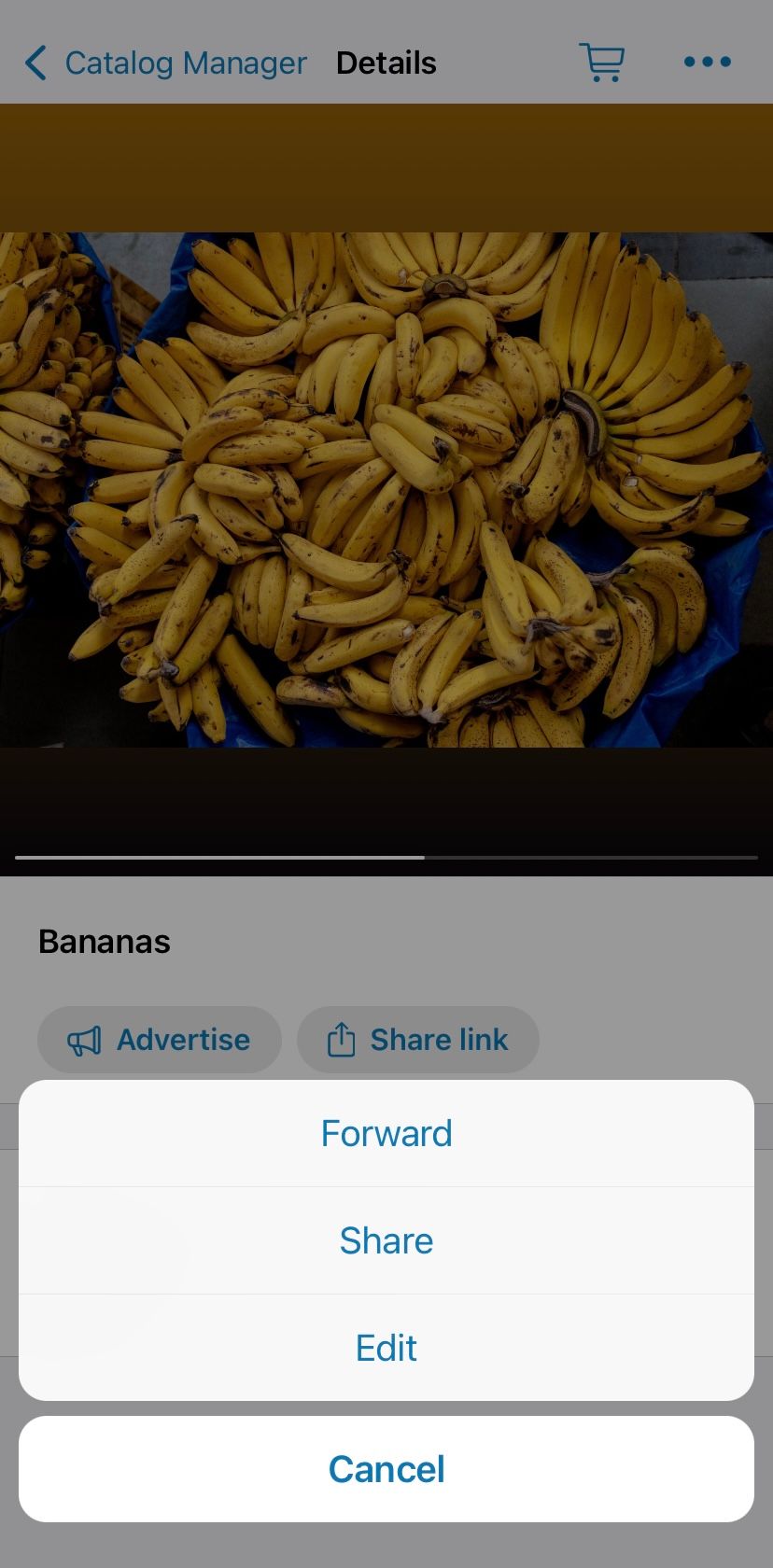
Task: Select Forward in the action sheet
Action: coord(386,1133)
